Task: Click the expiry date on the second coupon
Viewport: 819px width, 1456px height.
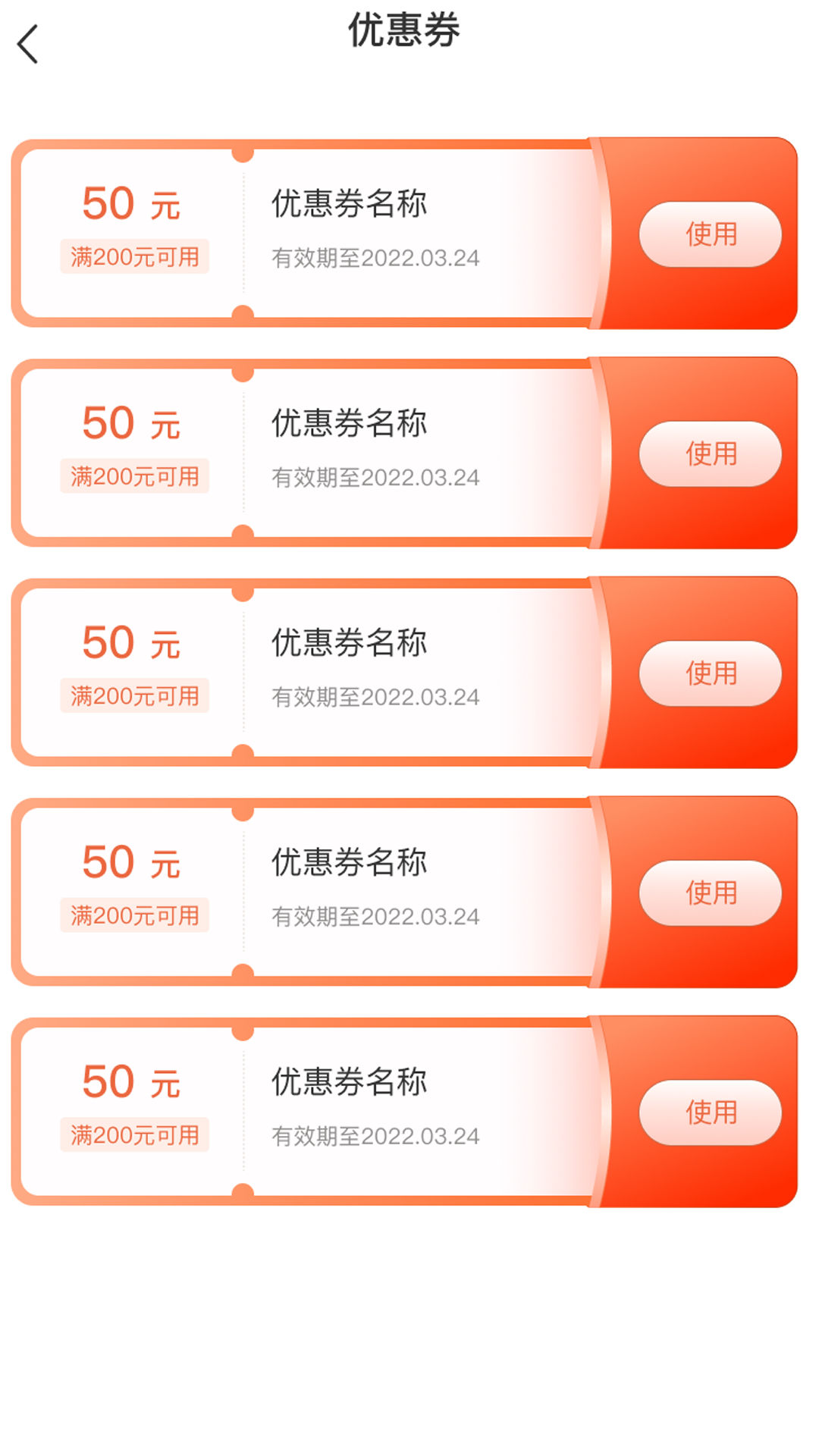Action: 375,478
